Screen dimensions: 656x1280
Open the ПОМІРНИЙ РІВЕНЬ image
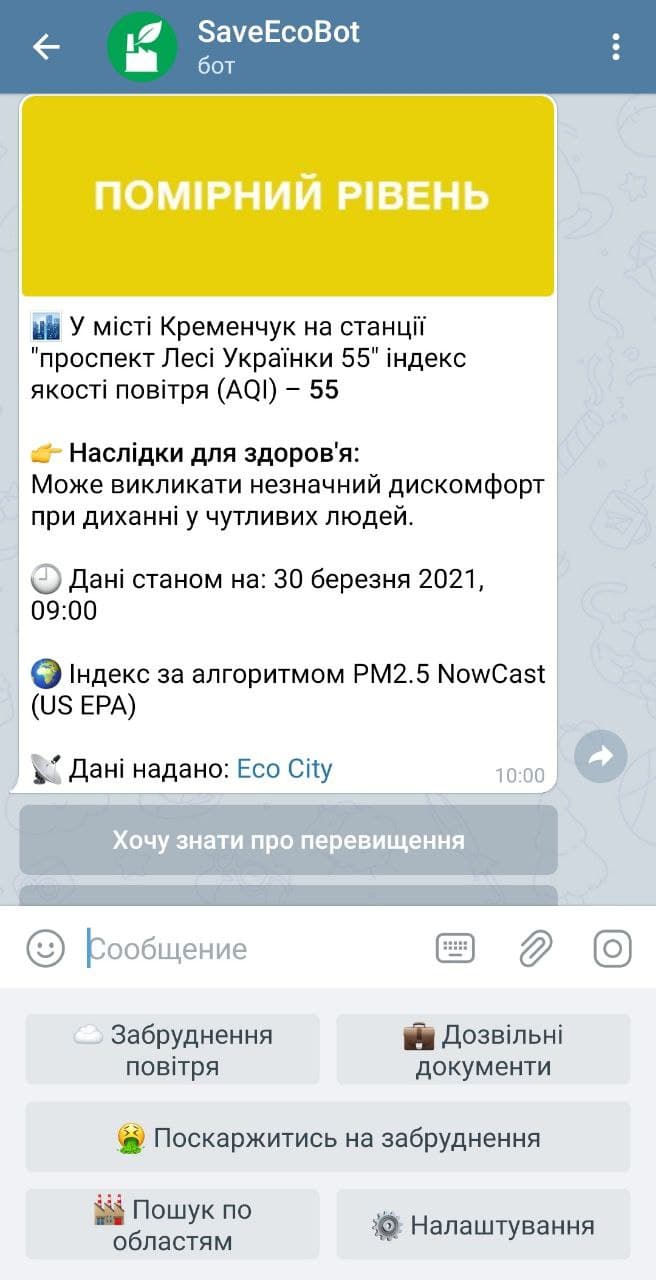click(288, 196)
